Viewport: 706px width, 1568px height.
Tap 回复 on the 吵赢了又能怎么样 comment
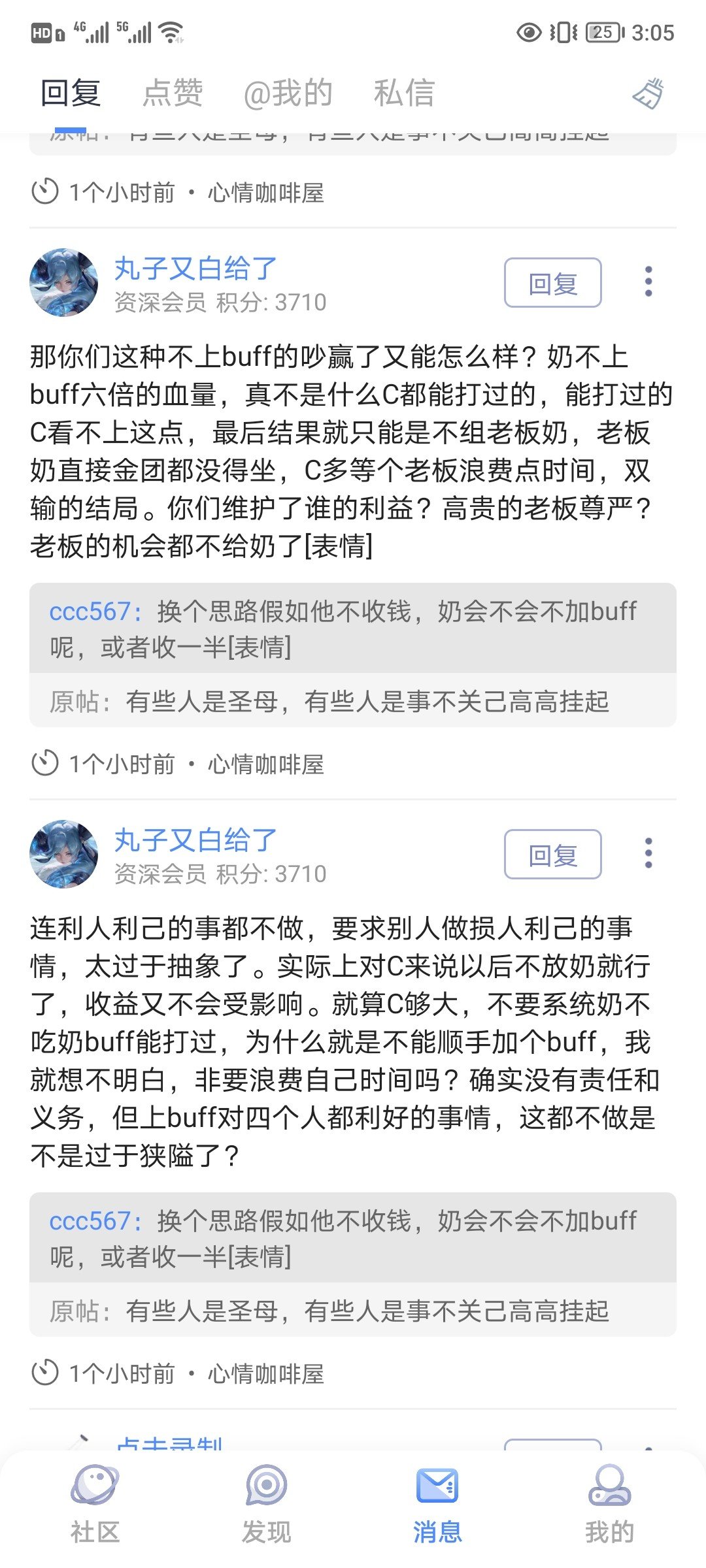(x=553, y=283)
